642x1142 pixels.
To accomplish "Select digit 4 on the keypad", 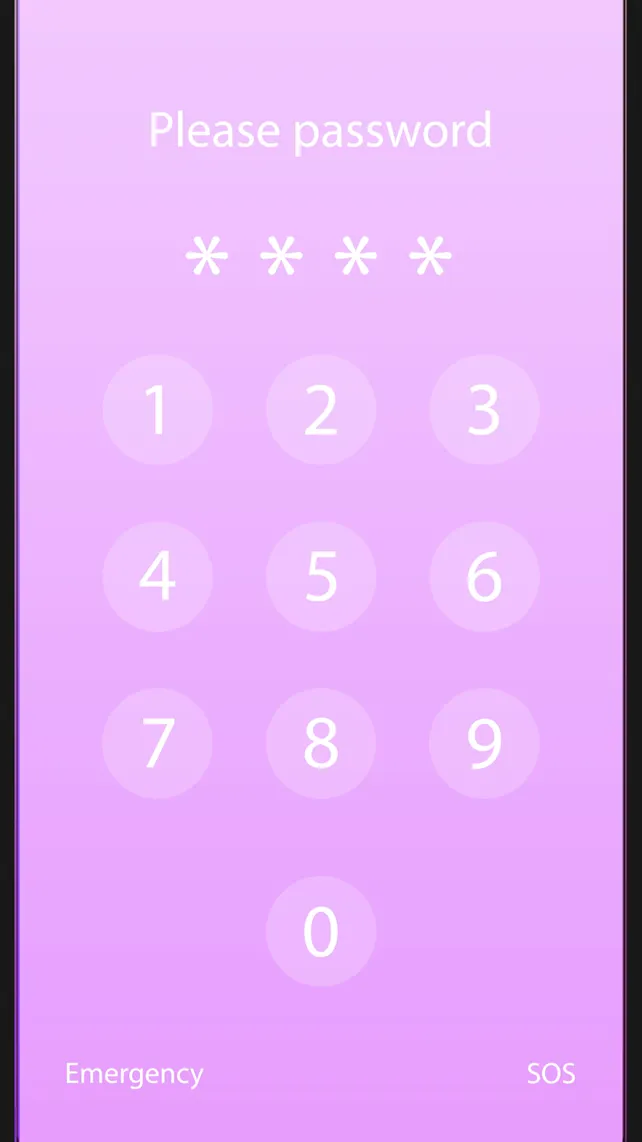I will (x=157, y=576).
